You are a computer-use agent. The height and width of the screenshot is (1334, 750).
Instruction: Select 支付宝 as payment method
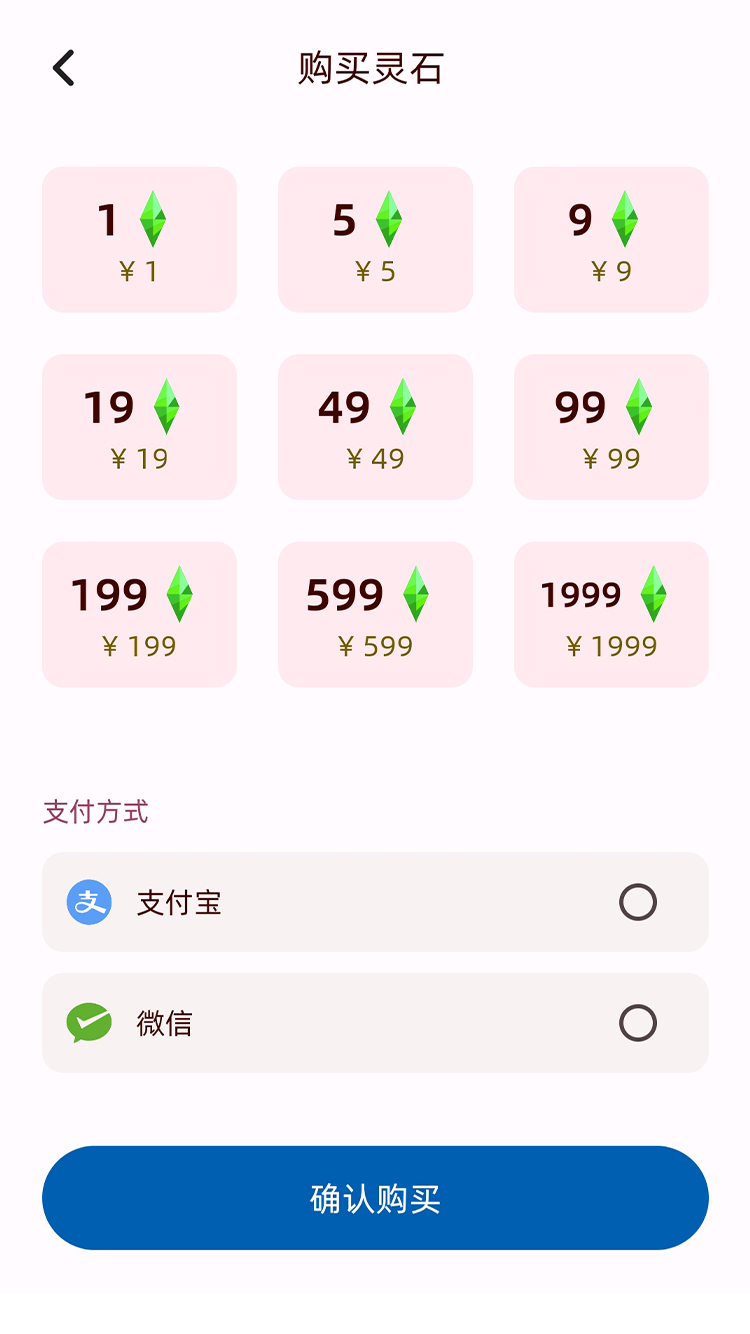pos(637,902)
